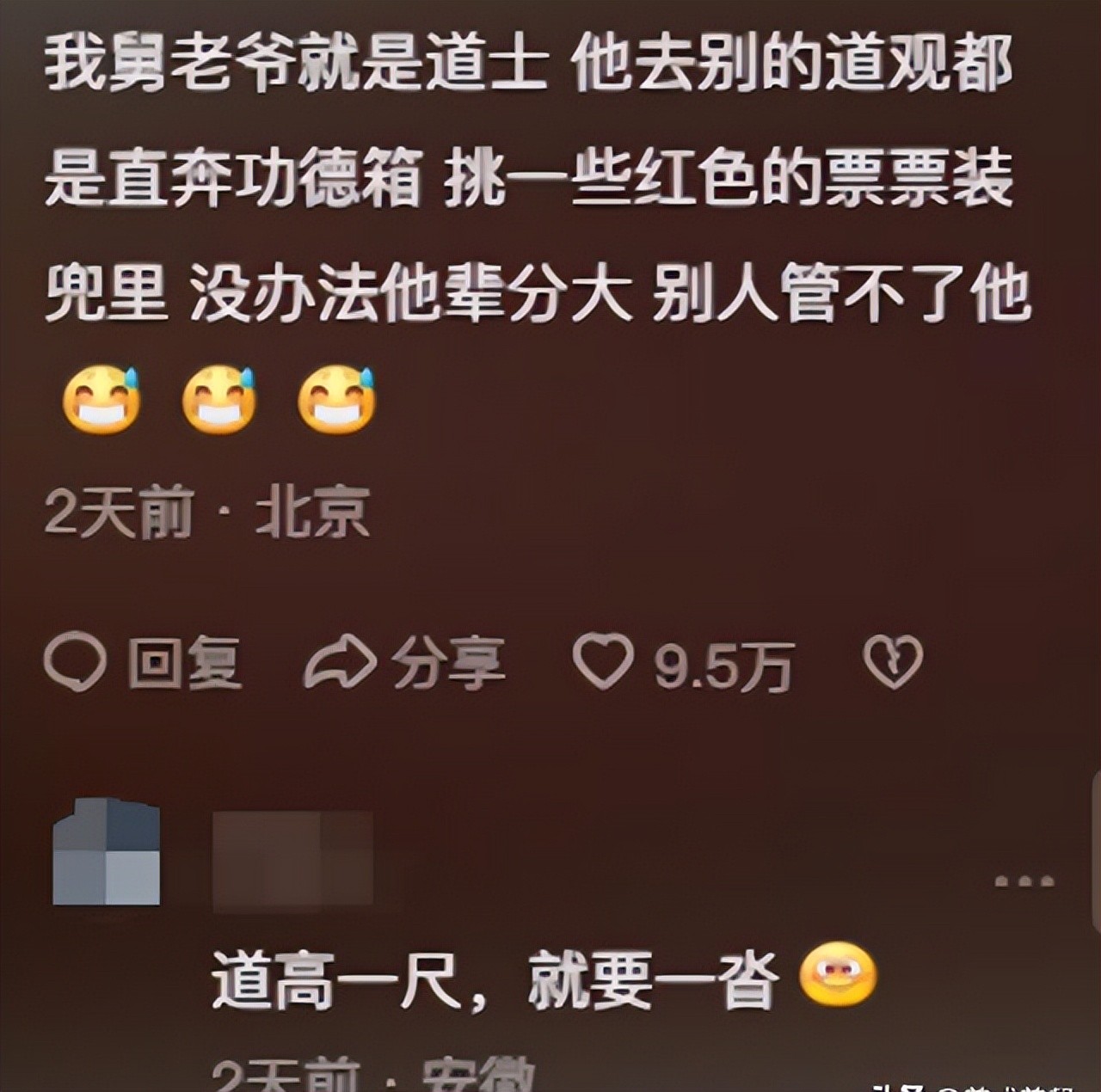Open the avatar of the 道高一尺 commenter

click(107, 851)
